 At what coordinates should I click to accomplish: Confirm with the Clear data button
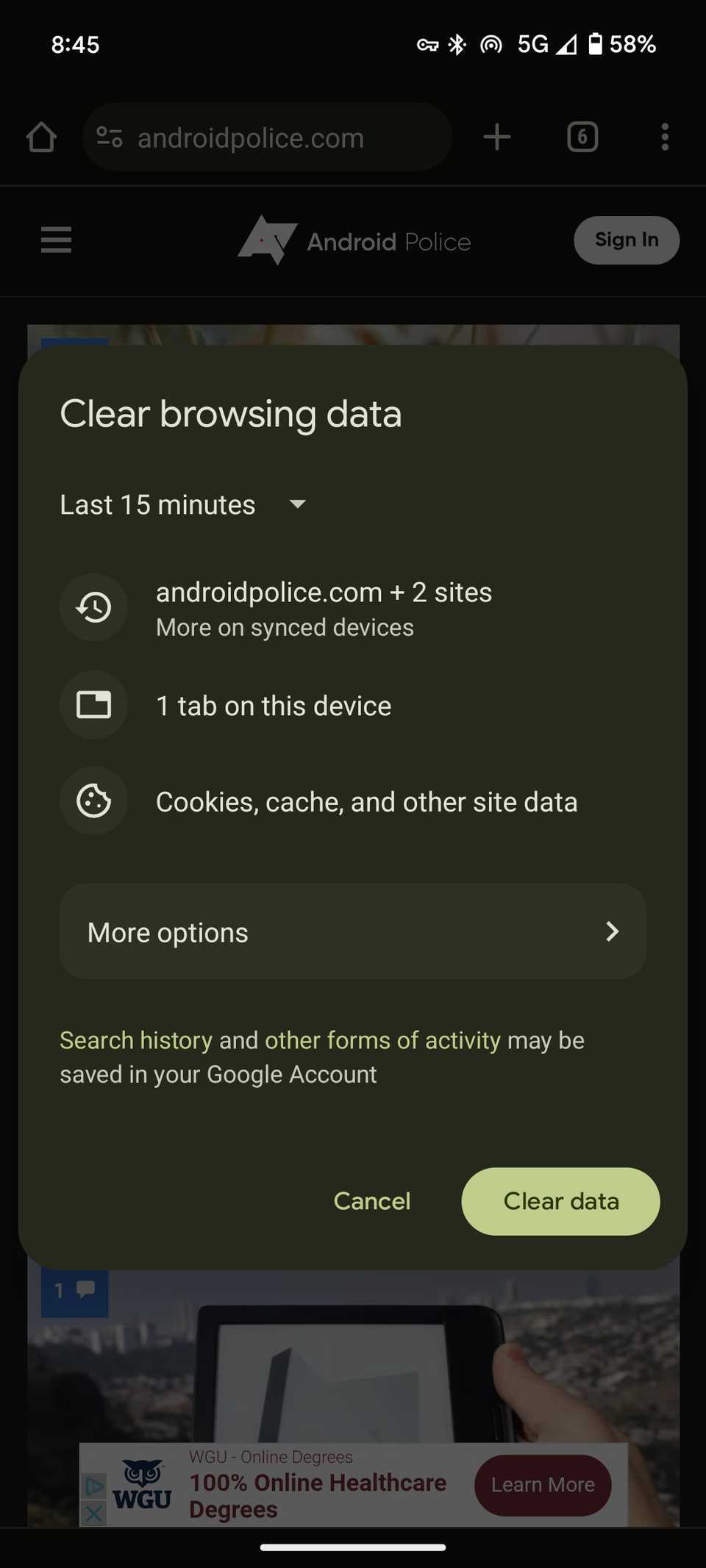[560, 1201]
